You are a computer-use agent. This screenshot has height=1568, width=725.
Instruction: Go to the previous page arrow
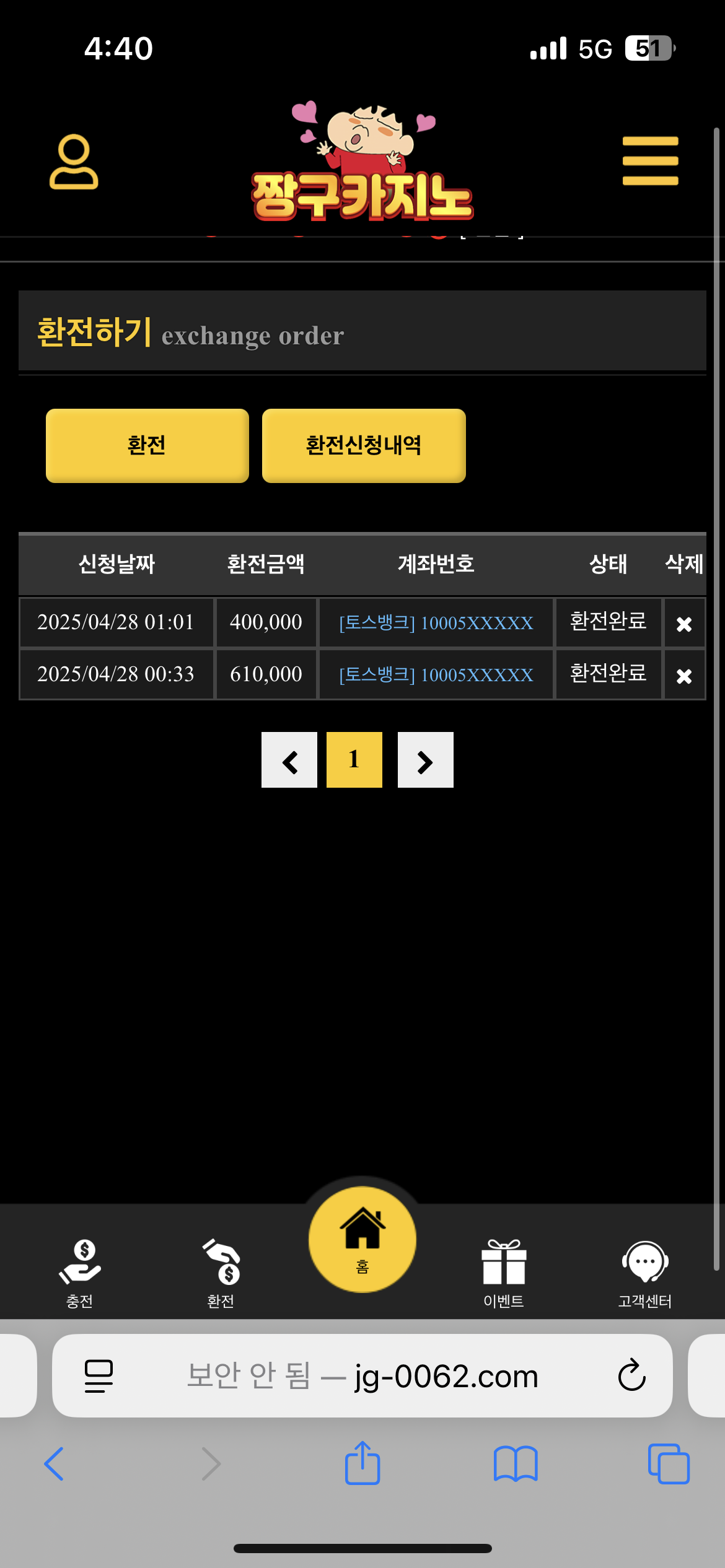(289, 760)
